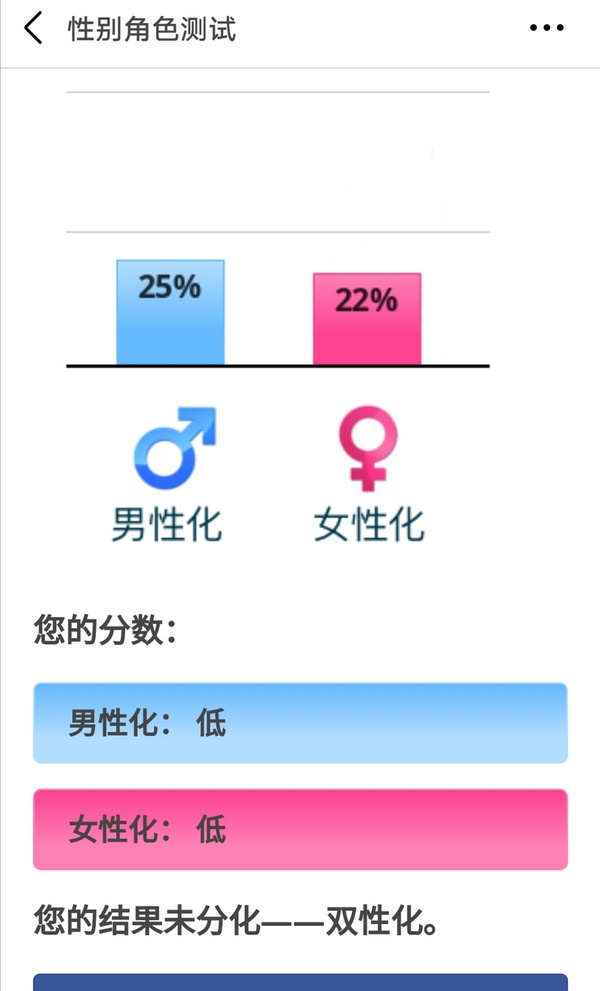Go back from the 性别角色测试 page
The image size is (600, 991).
coord(34,29)
